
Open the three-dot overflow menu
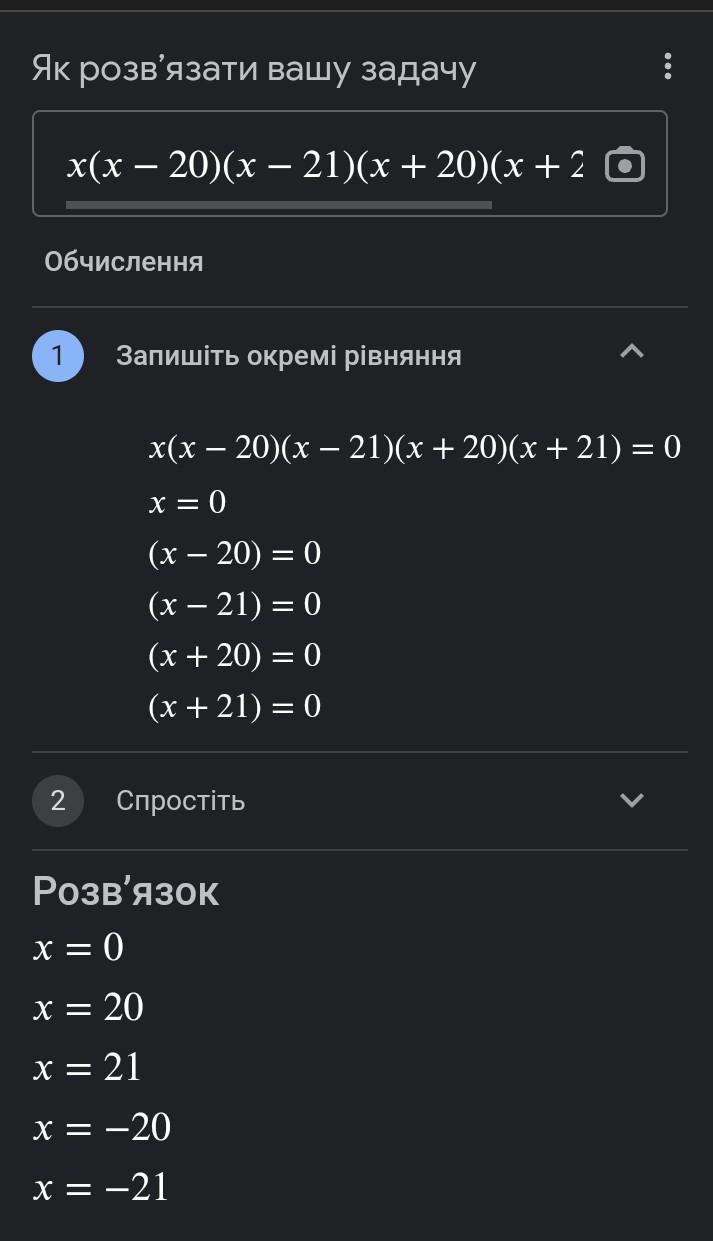(x=668, y=68)
